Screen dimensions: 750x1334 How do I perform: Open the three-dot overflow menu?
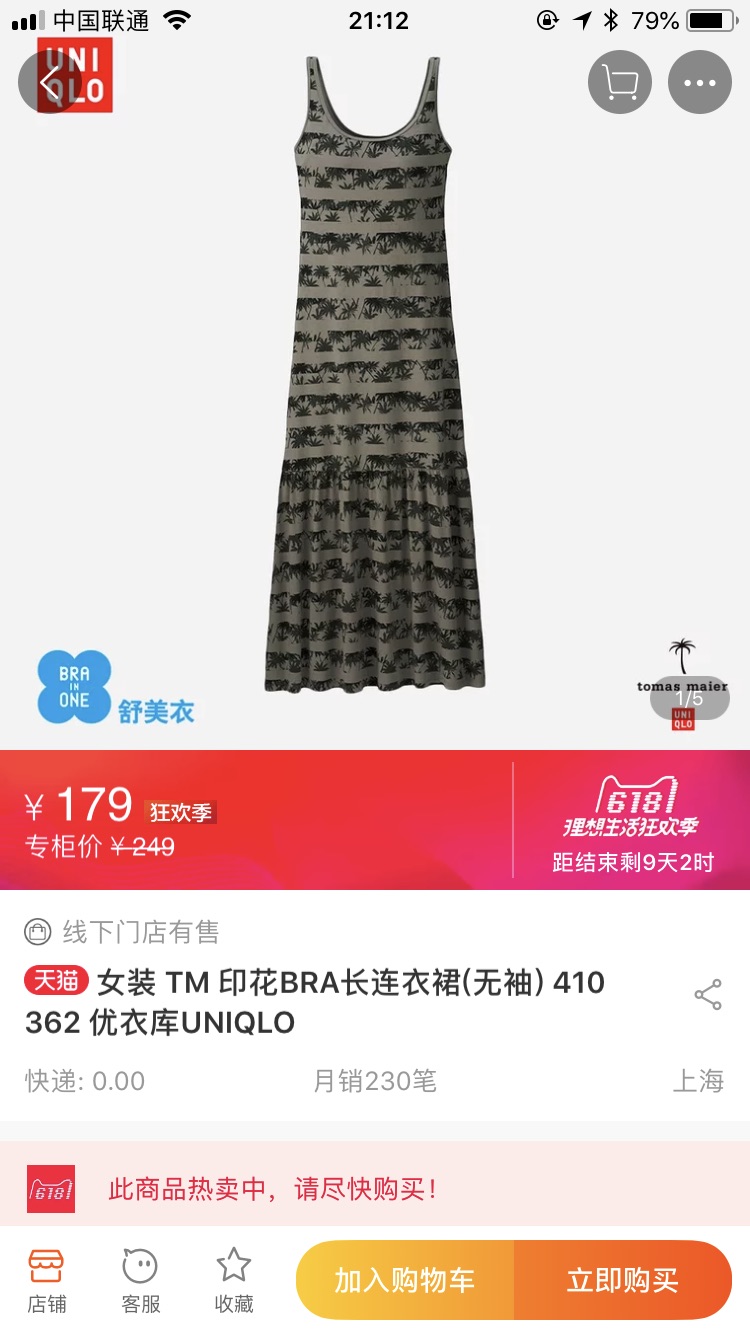[700, 82]
